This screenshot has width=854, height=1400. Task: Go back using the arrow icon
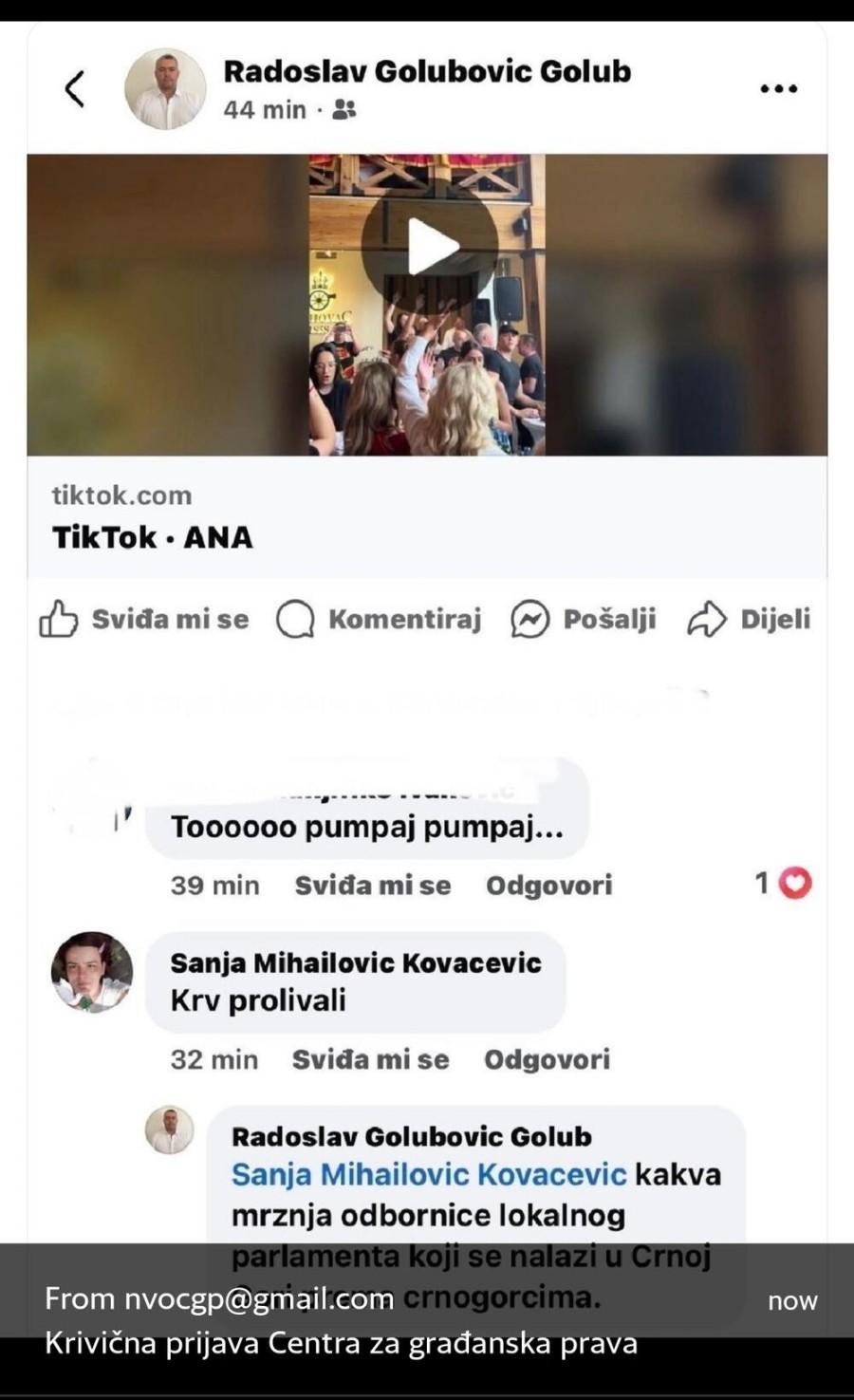coord(75,89)
